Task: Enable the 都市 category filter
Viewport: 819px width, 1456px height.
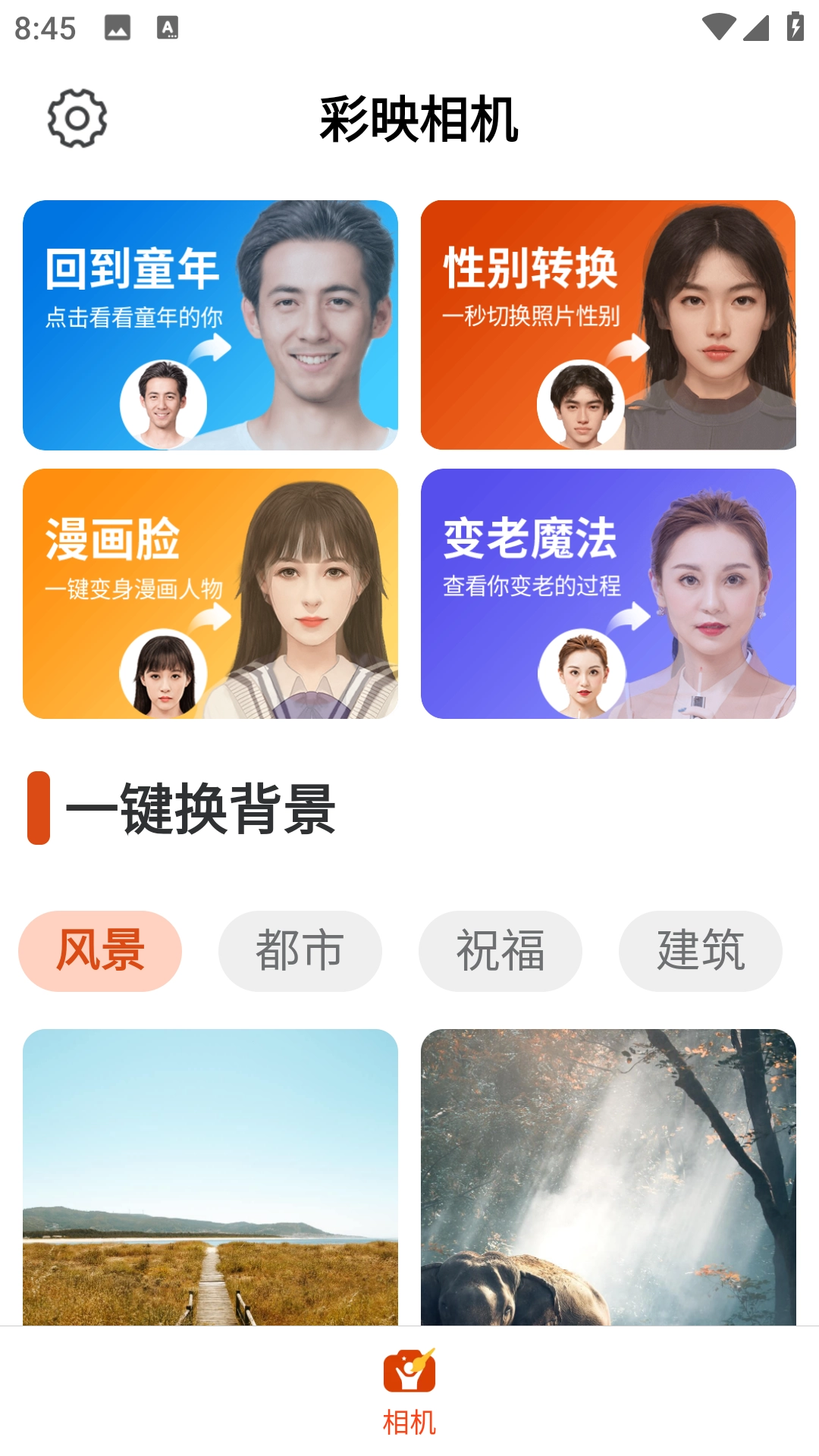Action: [x=300, y=951]
